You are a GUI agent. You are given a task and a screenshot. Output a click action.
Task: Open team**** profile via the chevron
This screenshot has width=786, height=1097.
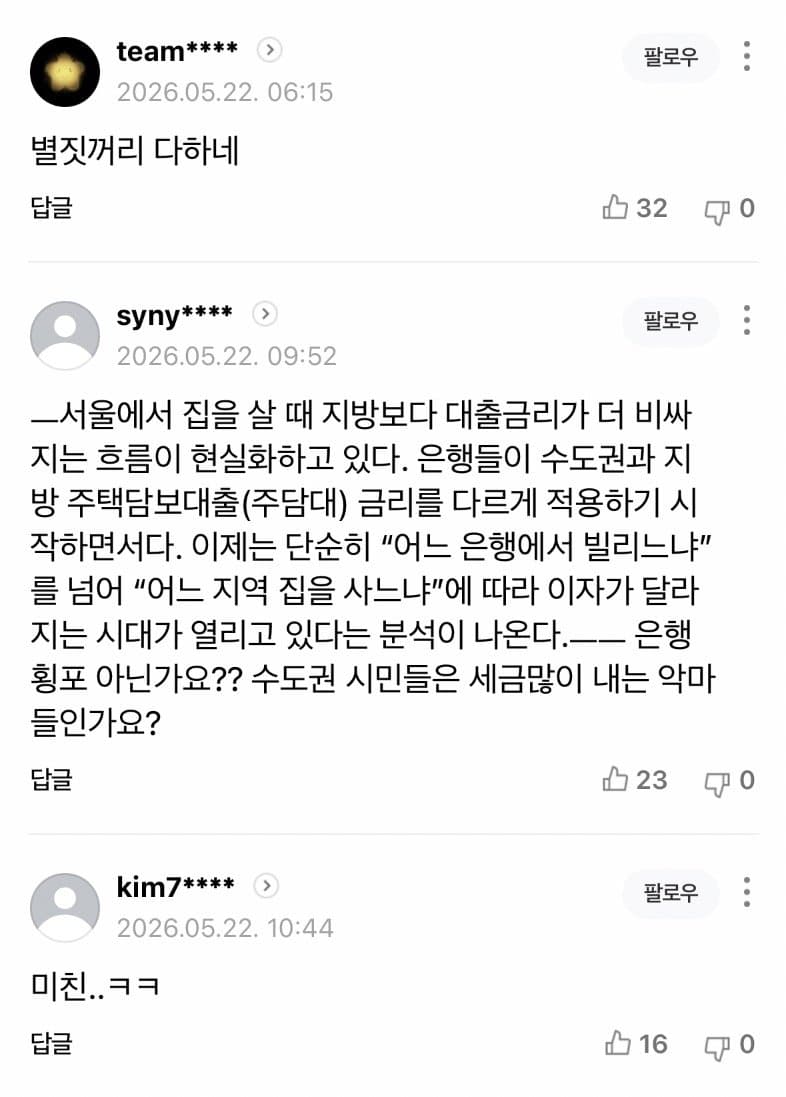[x=269, y=50]
